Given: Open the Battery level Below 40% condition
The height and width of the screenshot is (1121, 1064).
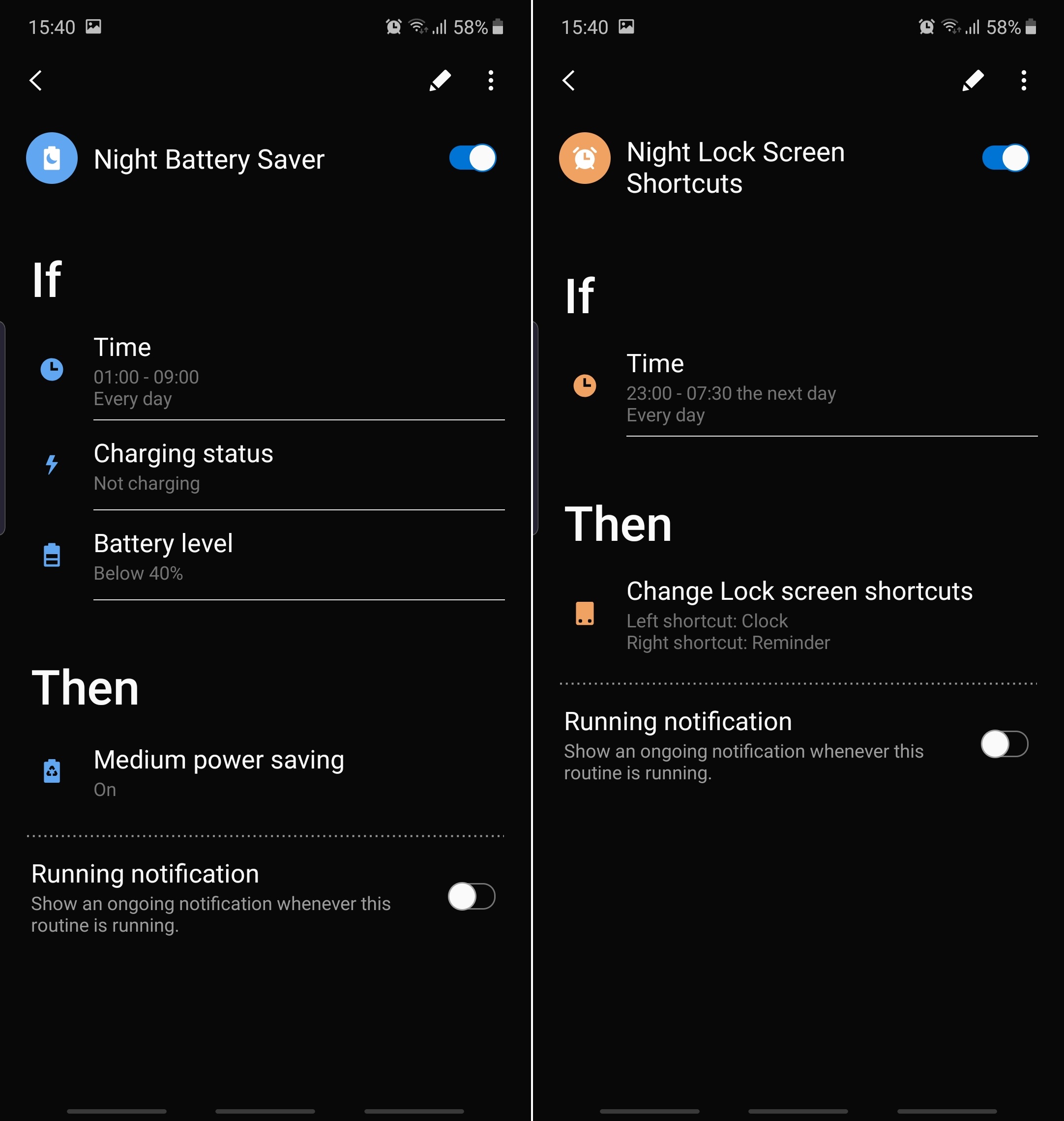Looking at the screenshot, I should [265, 556].
